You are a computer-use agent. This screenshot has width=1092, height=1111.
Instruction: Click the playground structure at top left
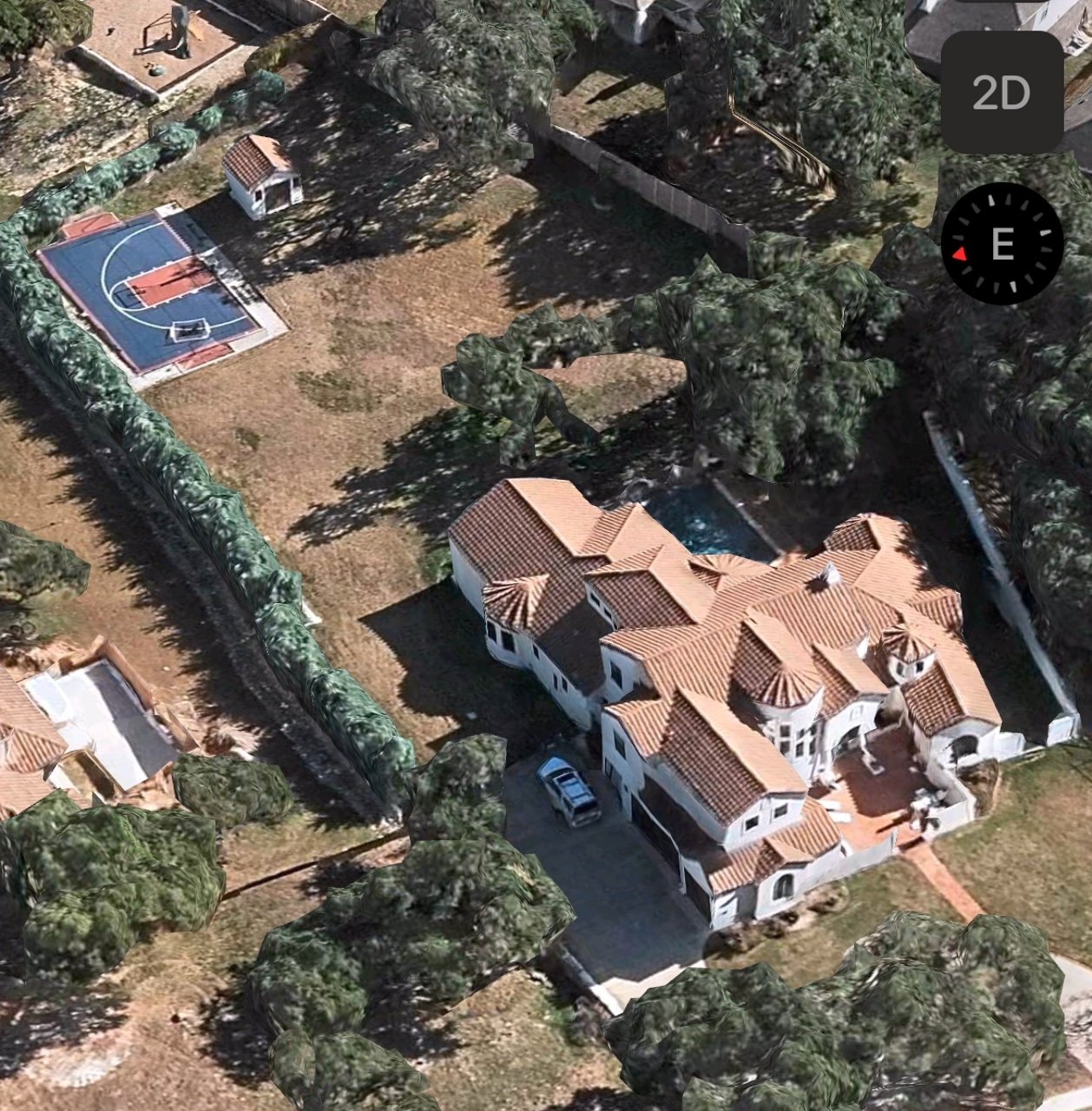165,26
